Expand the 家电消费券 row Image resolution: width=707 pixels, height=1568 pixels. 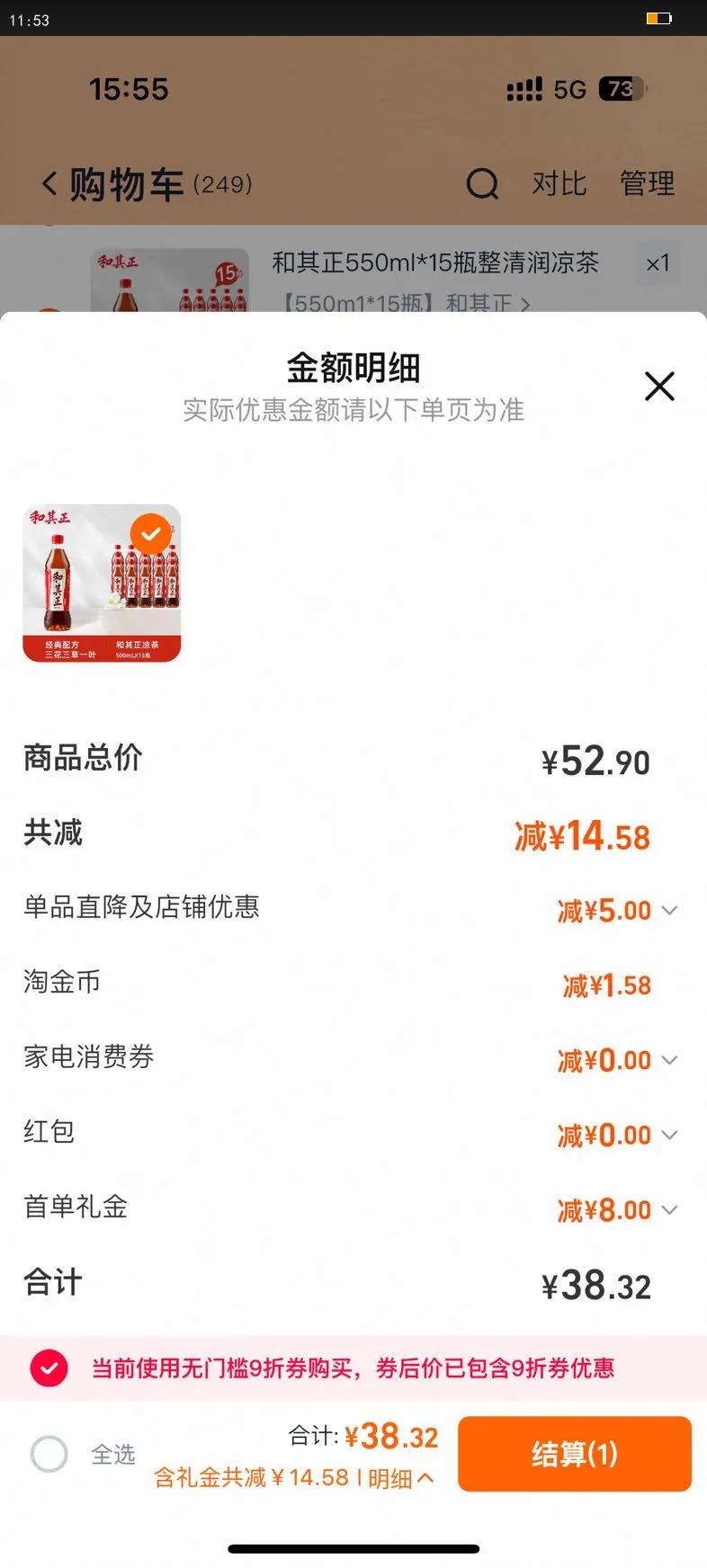(x=668, y=1061)
